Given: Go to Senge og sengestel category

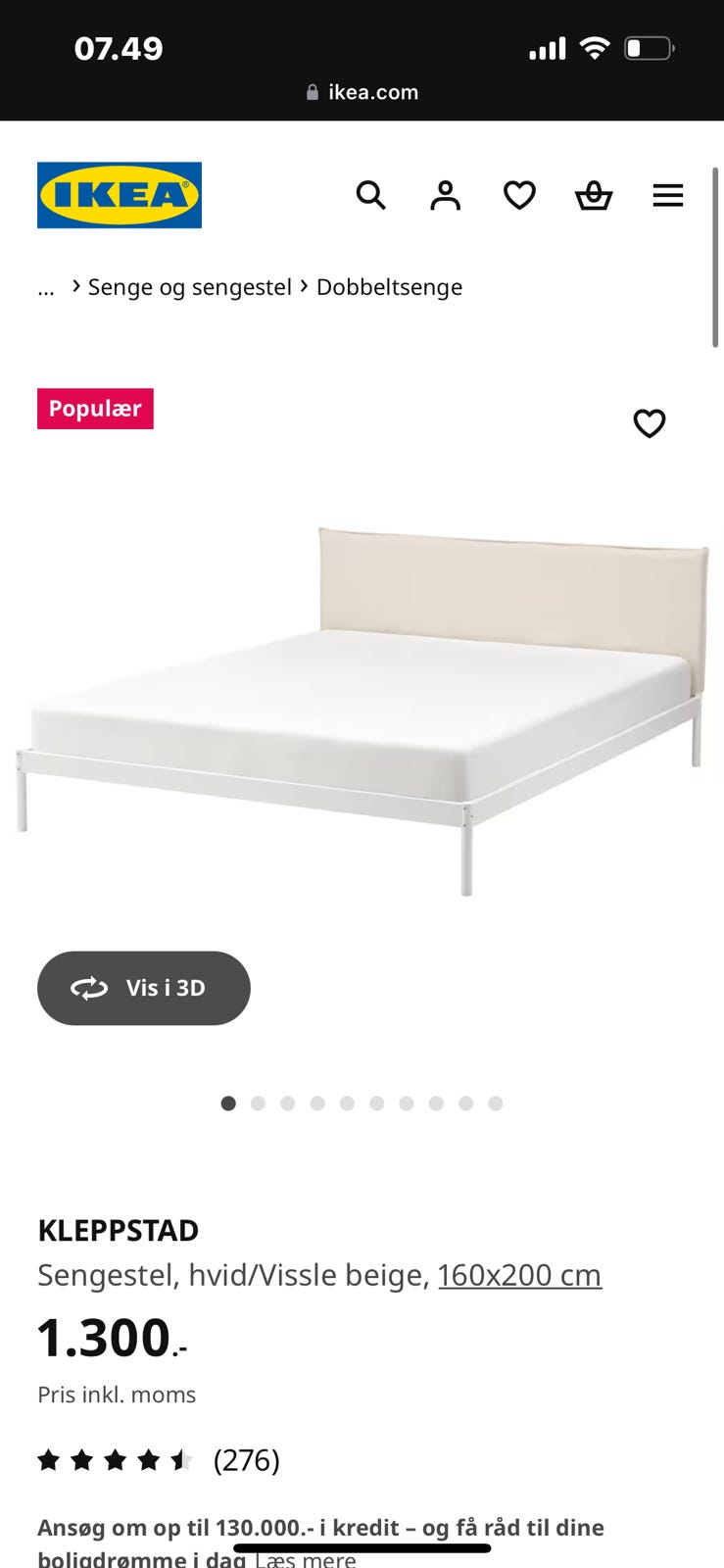Looking at the screenshot, I should tap(190, 287).
